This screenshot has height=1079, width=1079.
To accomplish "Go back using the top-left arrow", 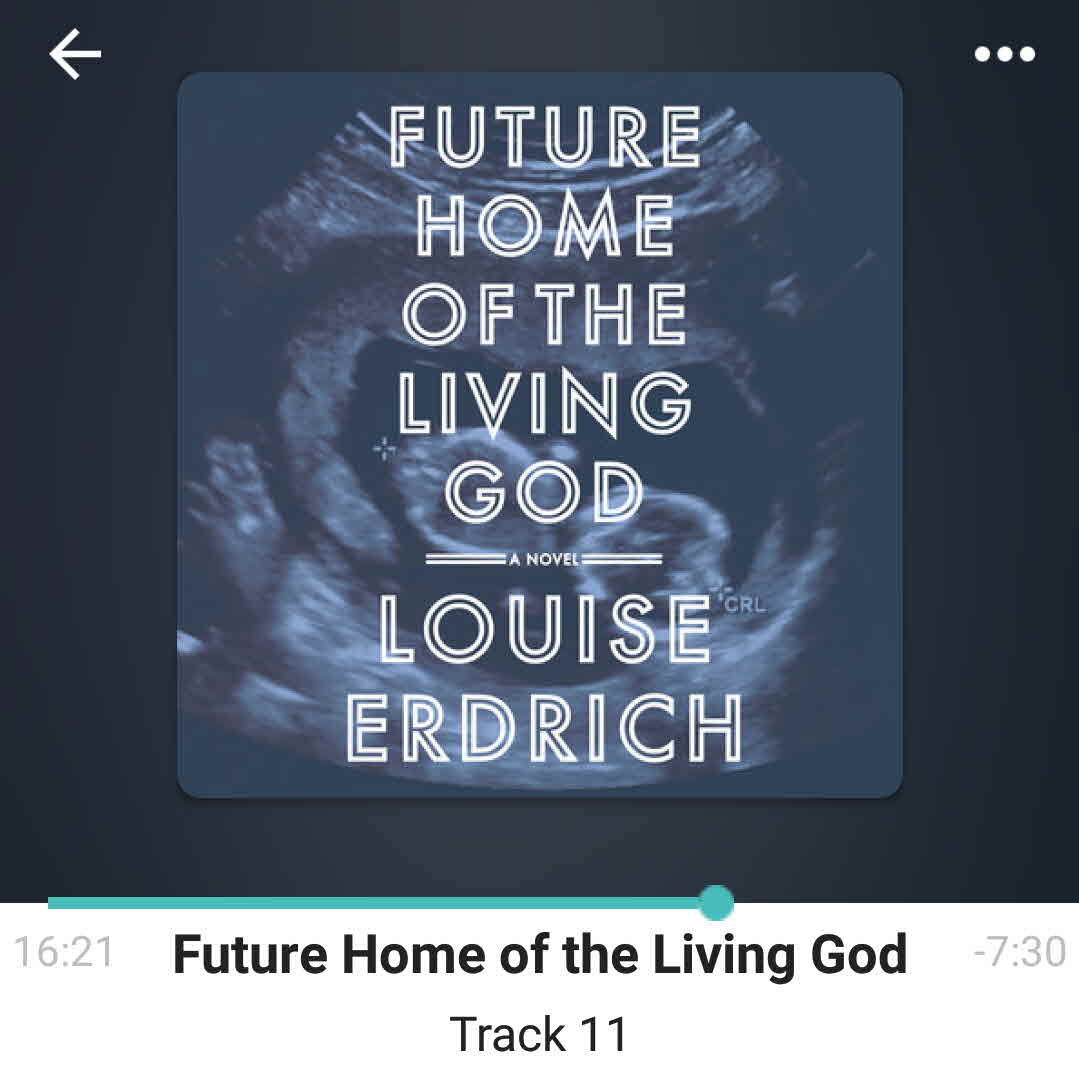I will pyautogui.click(x=75, y=54).
